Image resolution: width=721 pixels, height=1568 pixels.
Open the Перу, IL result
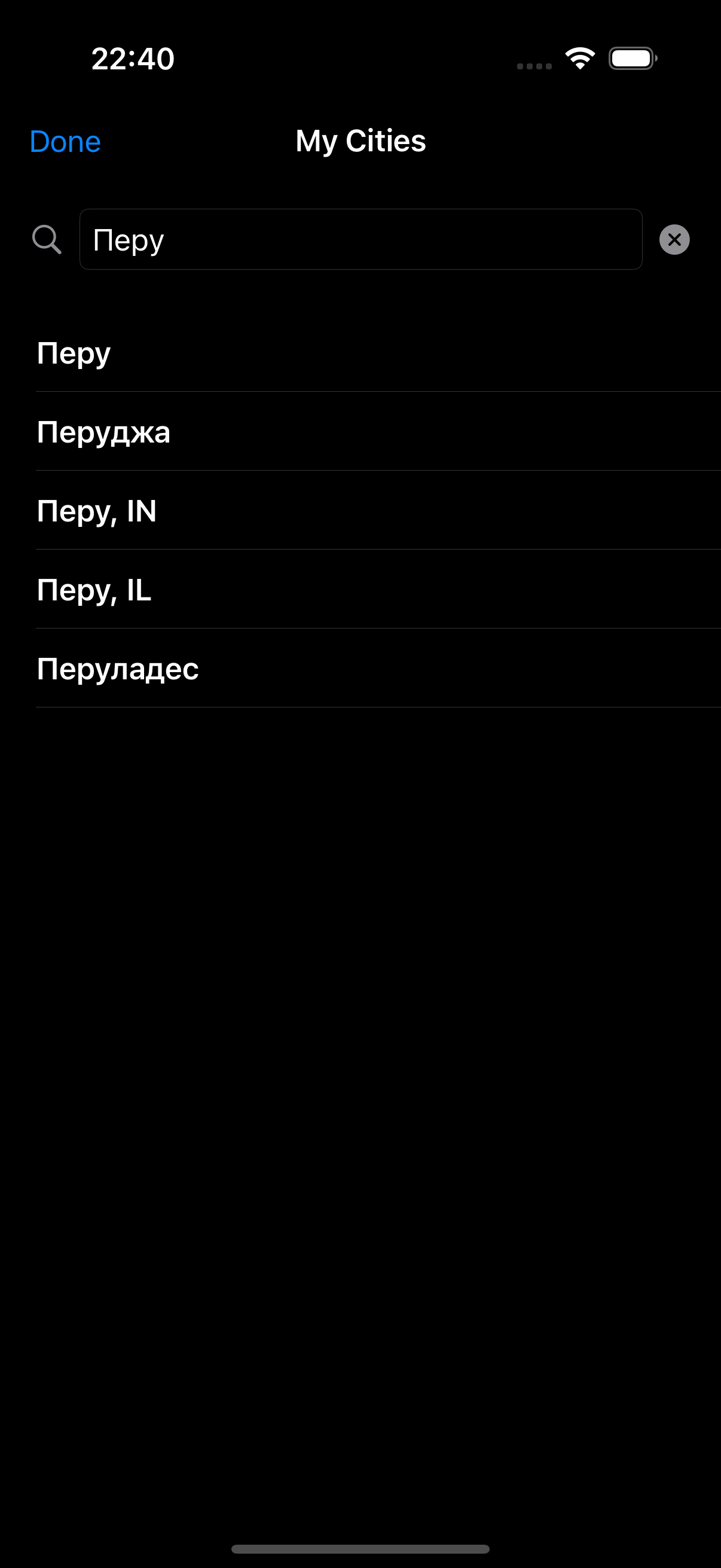point(94,590)
